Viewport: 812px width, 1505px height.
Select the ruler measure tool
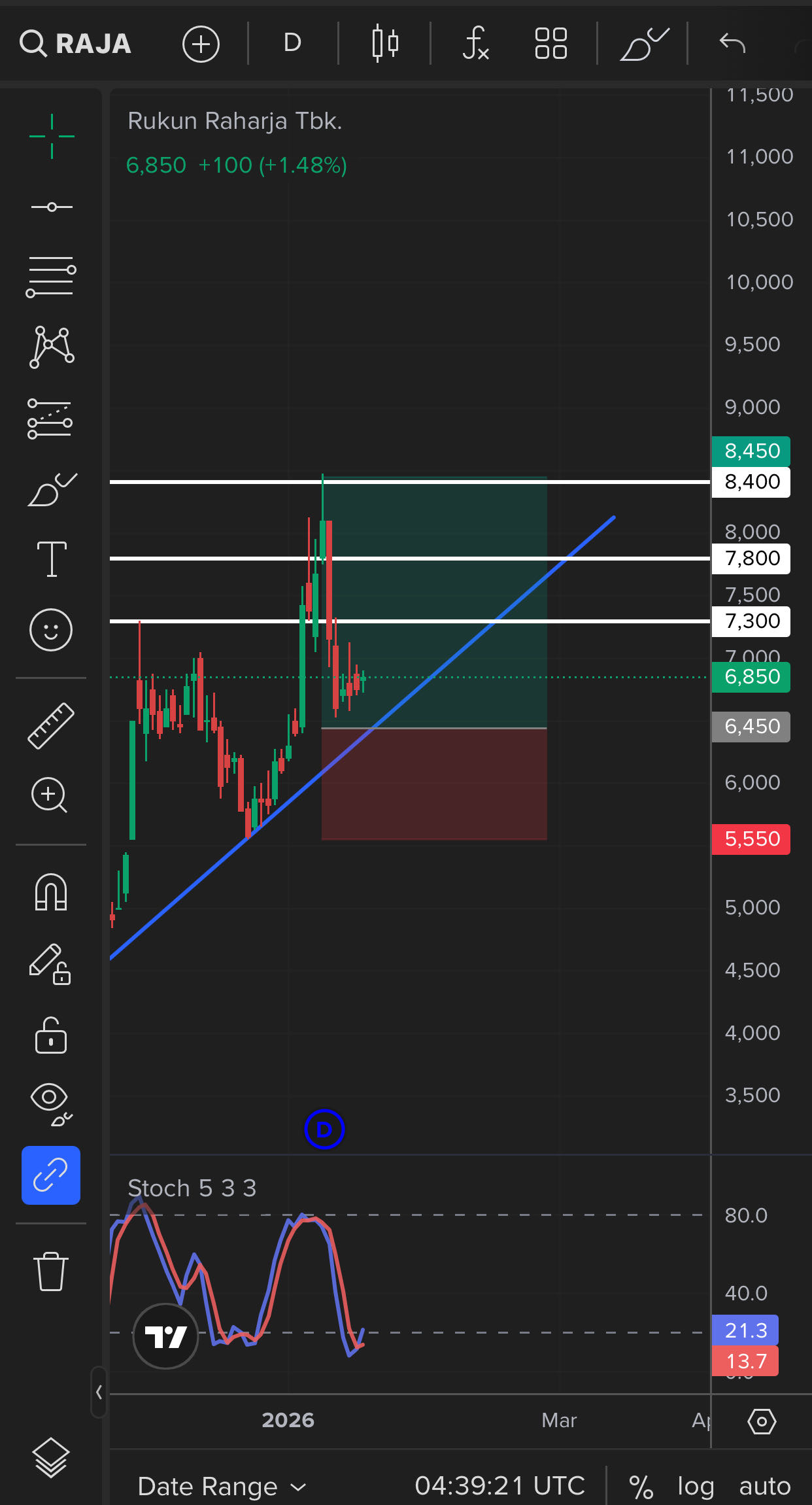[x=51, y=725]
